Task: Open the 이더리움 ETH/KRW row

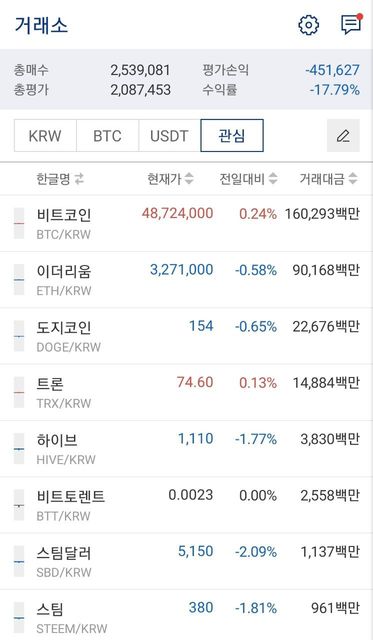Action: click(x=186, y=280)
